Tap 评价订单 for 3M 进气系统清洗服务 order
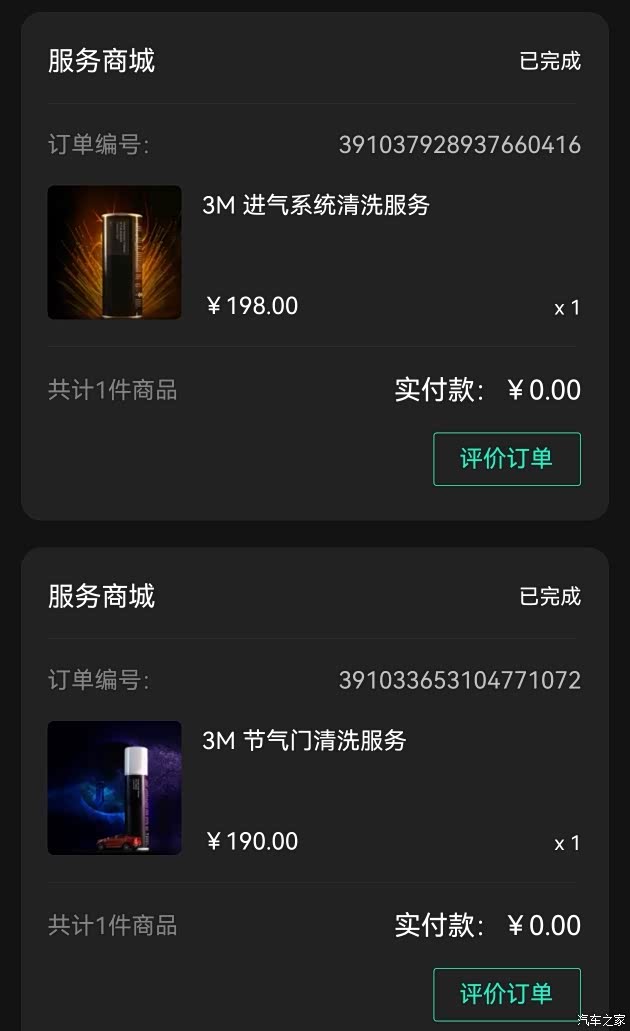 506,459
